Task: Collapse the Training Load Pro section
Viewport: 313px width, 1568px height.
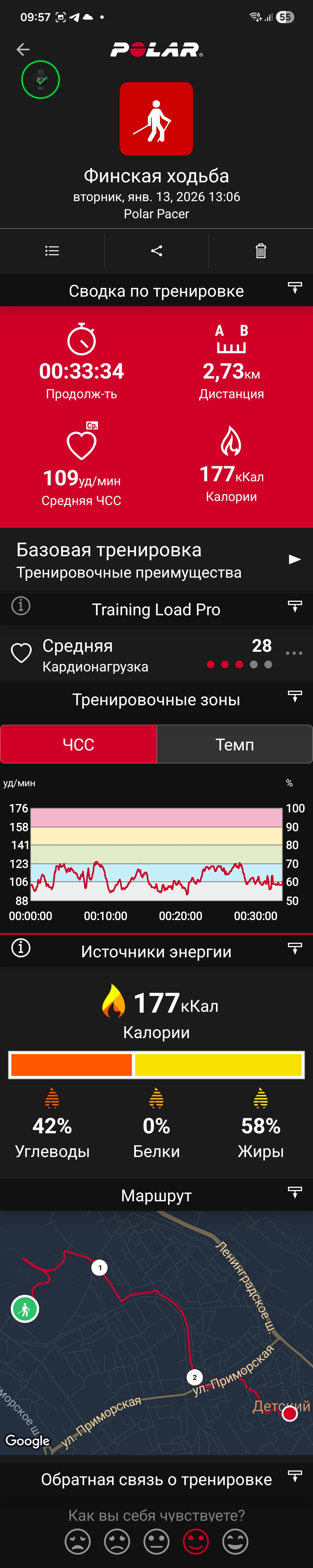Action: click(x=295, y=606)
